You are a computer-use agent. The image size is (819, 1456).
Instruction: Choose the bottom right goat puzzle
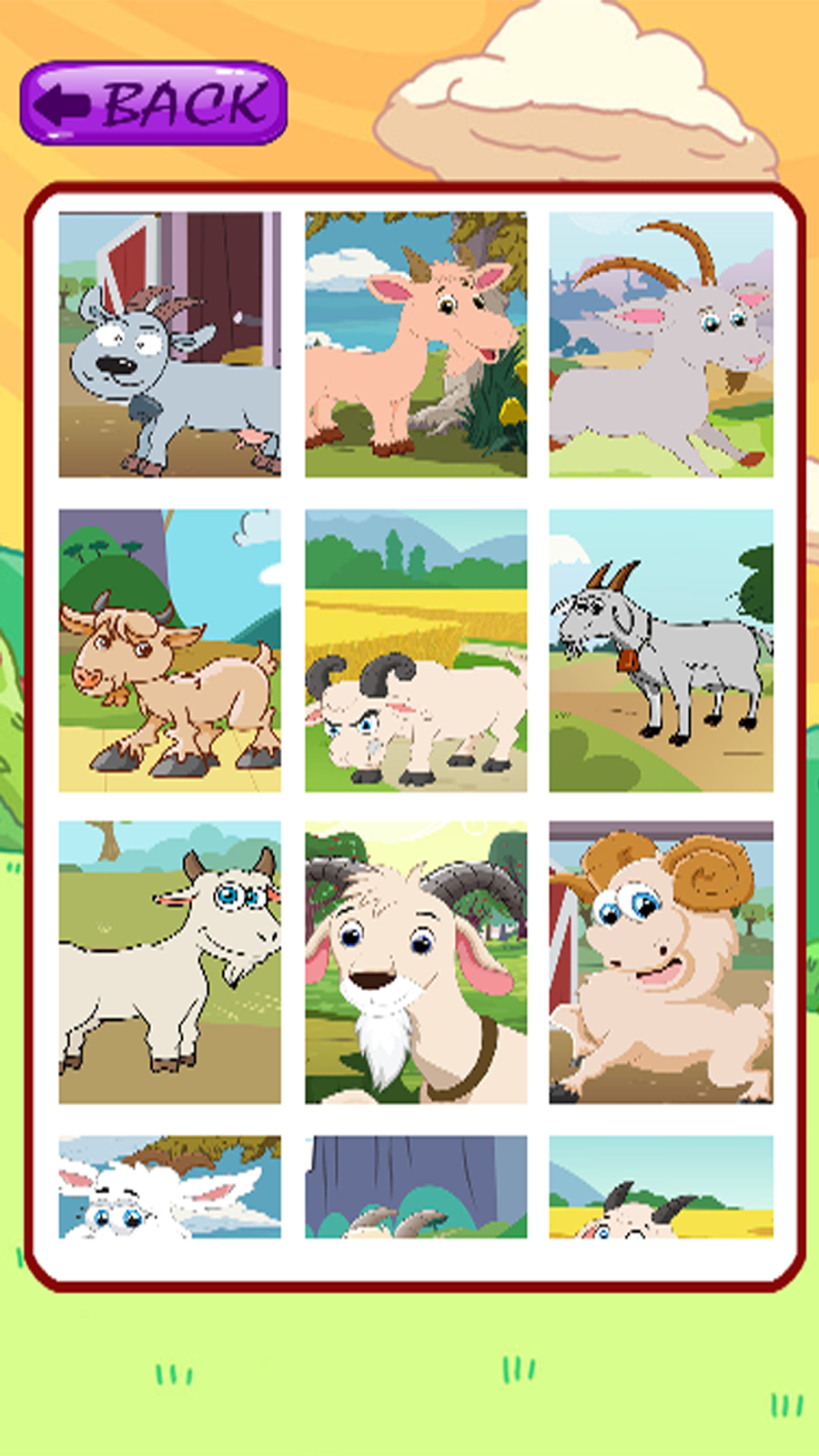660,1183
